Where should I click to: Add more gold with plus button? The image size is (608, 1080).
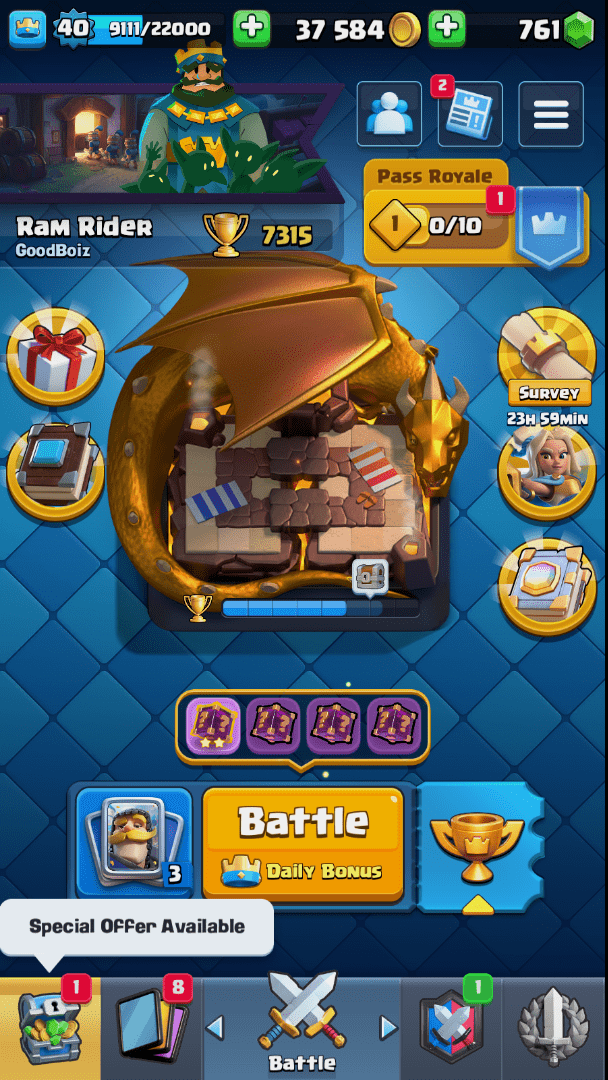click(x=447, y=29)
